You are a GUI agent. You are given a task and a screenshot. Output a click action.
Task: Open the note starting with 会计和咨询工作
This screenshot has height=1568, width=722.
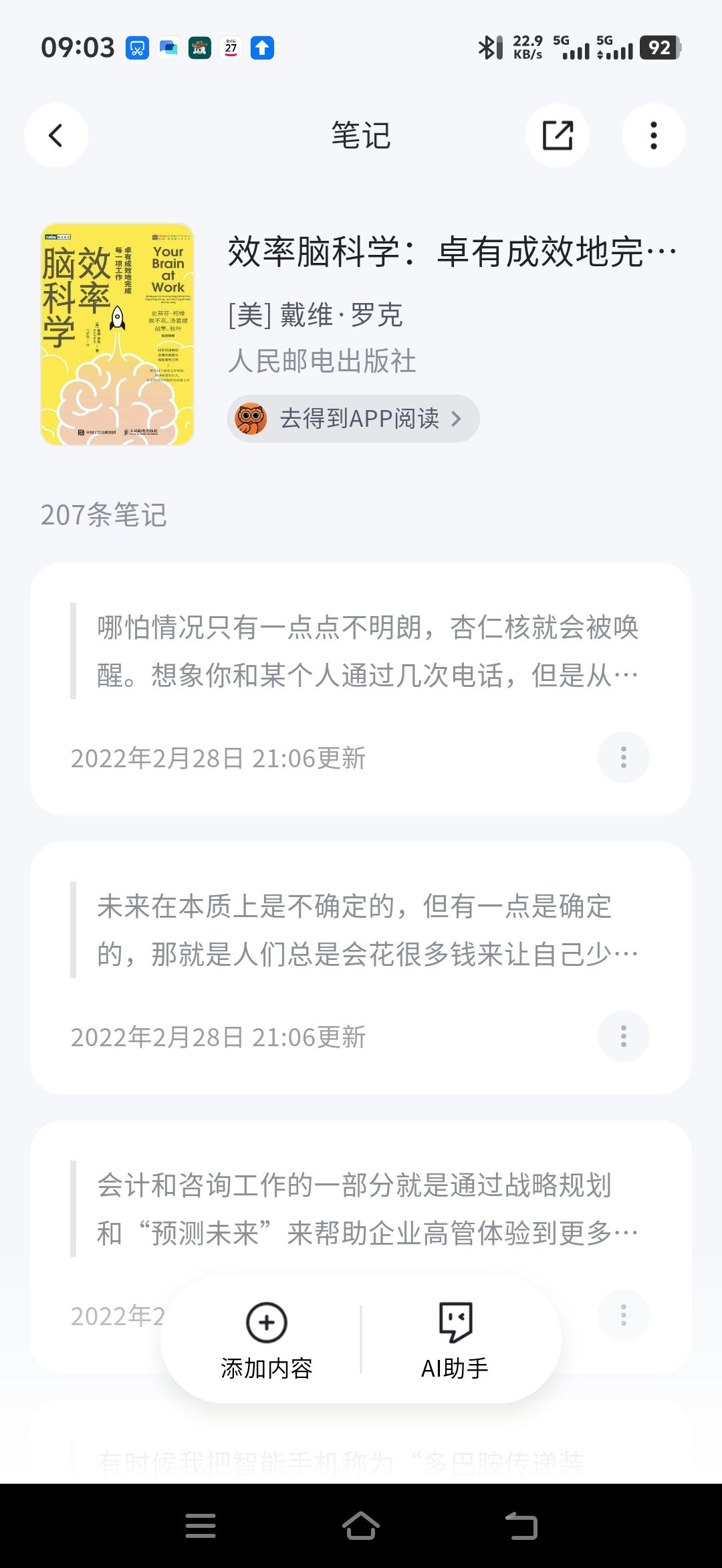click(x=368, y=1209)
